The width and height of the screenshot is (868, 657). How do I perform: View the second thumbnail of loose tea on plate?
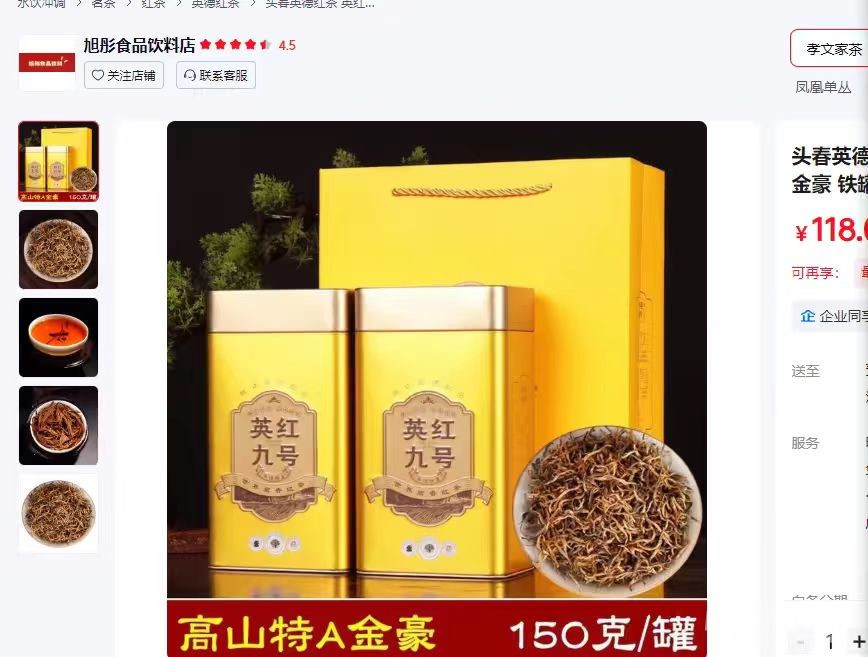(x=59, y=249)
